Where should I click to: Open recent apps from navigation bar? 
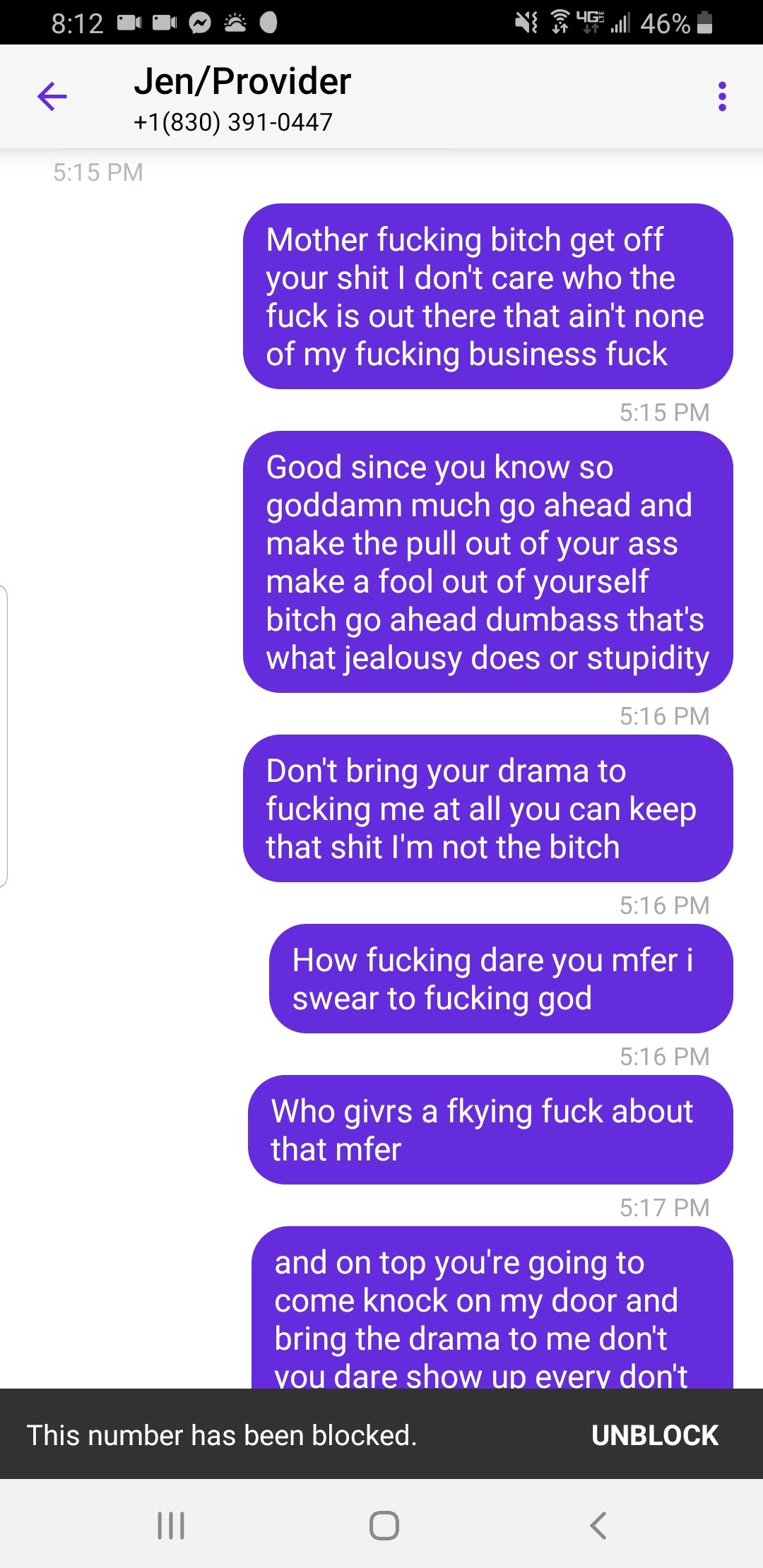[171, 1525]
